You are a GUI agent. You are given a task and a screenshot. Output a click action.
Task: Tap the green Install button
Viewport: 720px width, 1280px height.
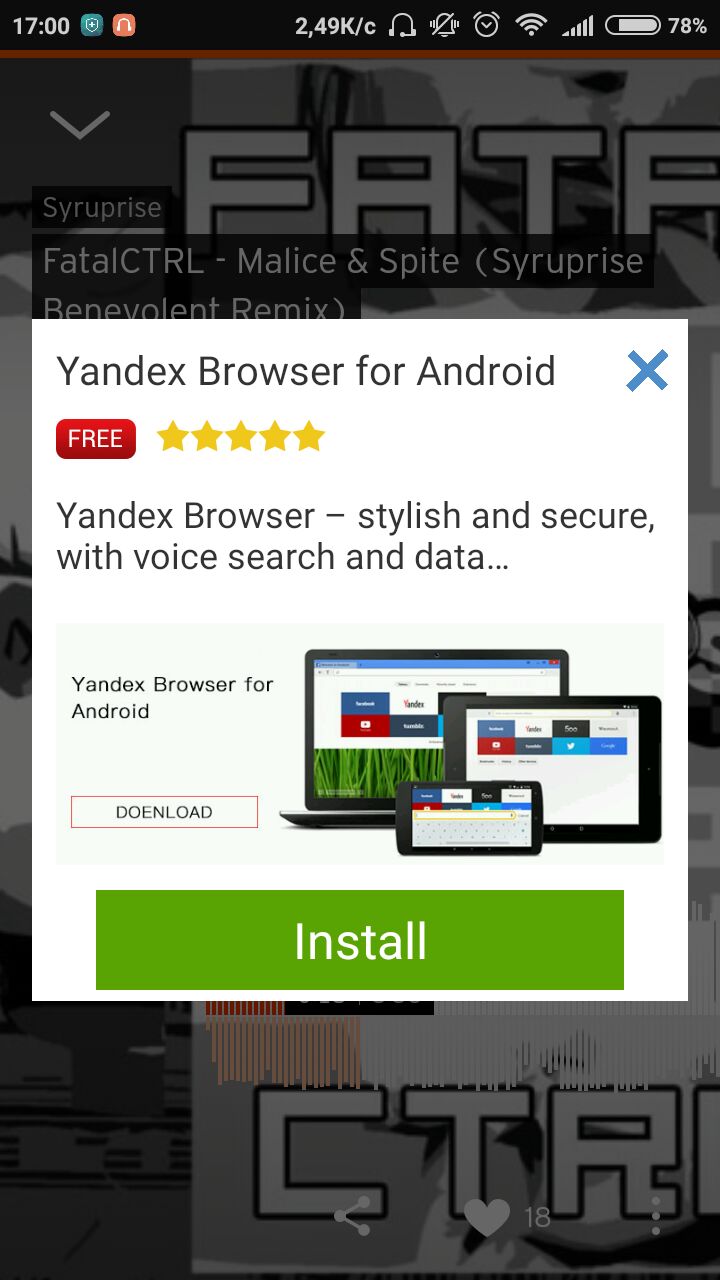pos(360,940)
